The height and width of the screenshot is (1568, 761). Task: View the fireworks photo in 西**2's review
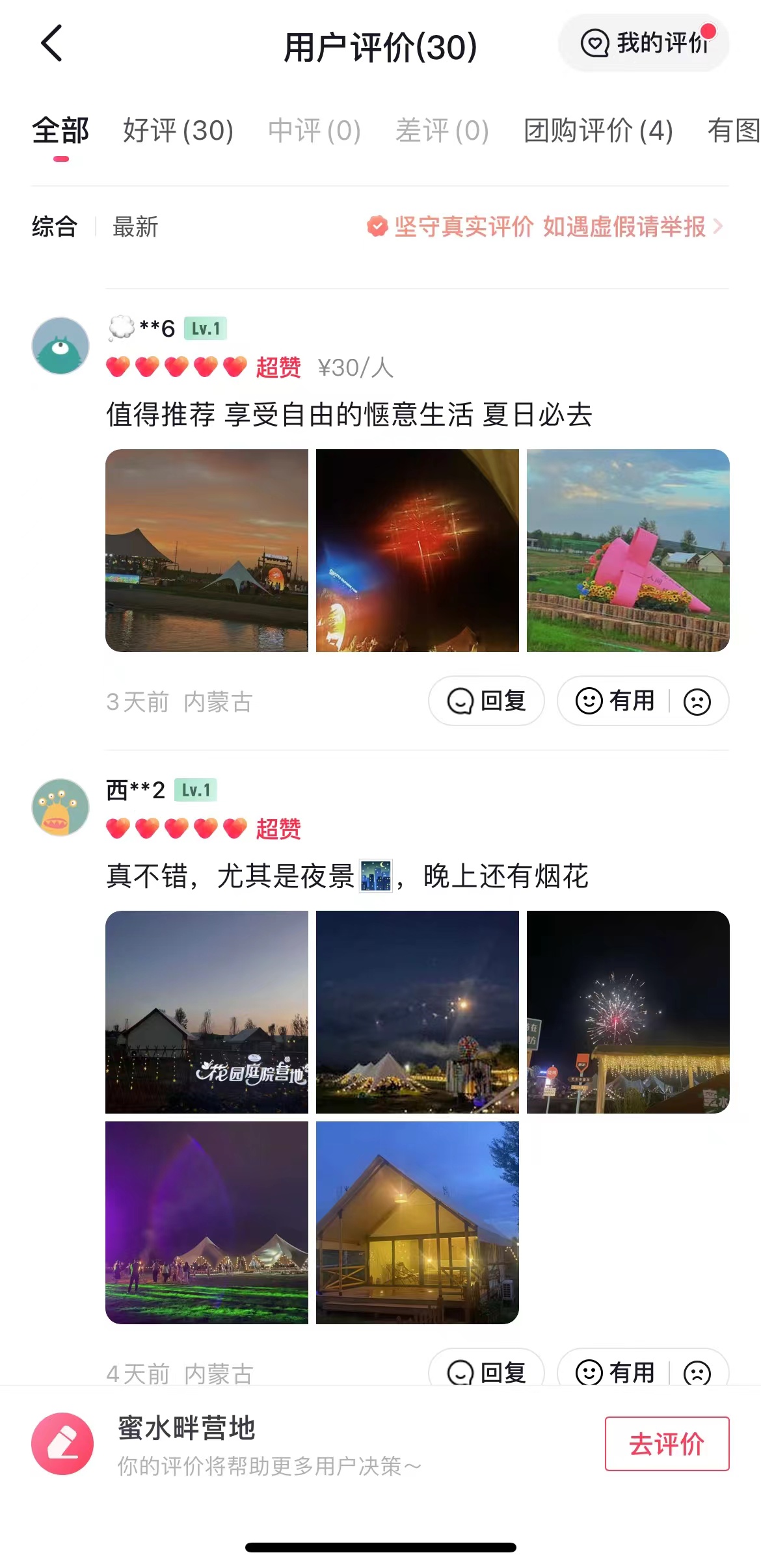pyautogui.click(x=628, y=1012)
